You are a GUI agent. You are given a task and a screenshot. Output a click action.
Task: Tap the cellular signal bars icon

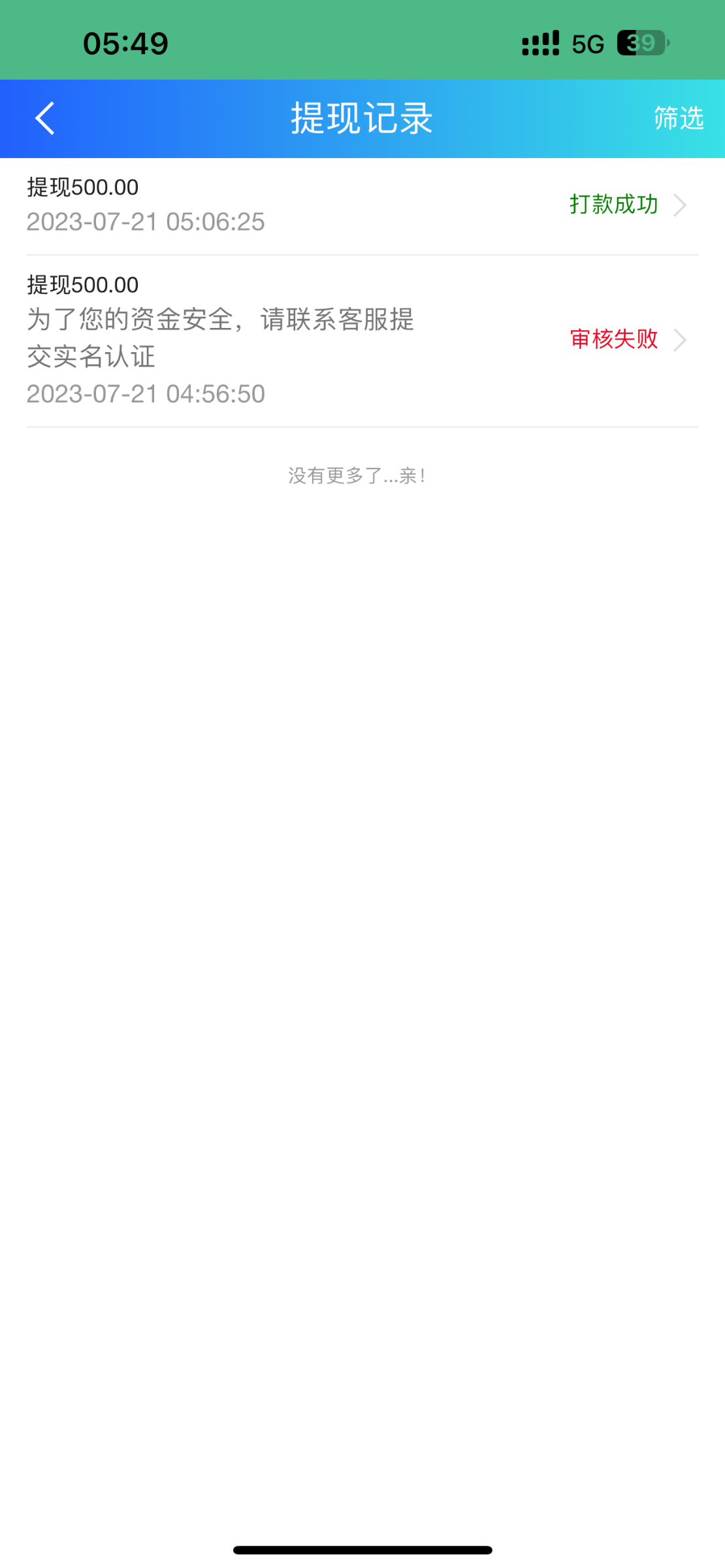(539, 42)
